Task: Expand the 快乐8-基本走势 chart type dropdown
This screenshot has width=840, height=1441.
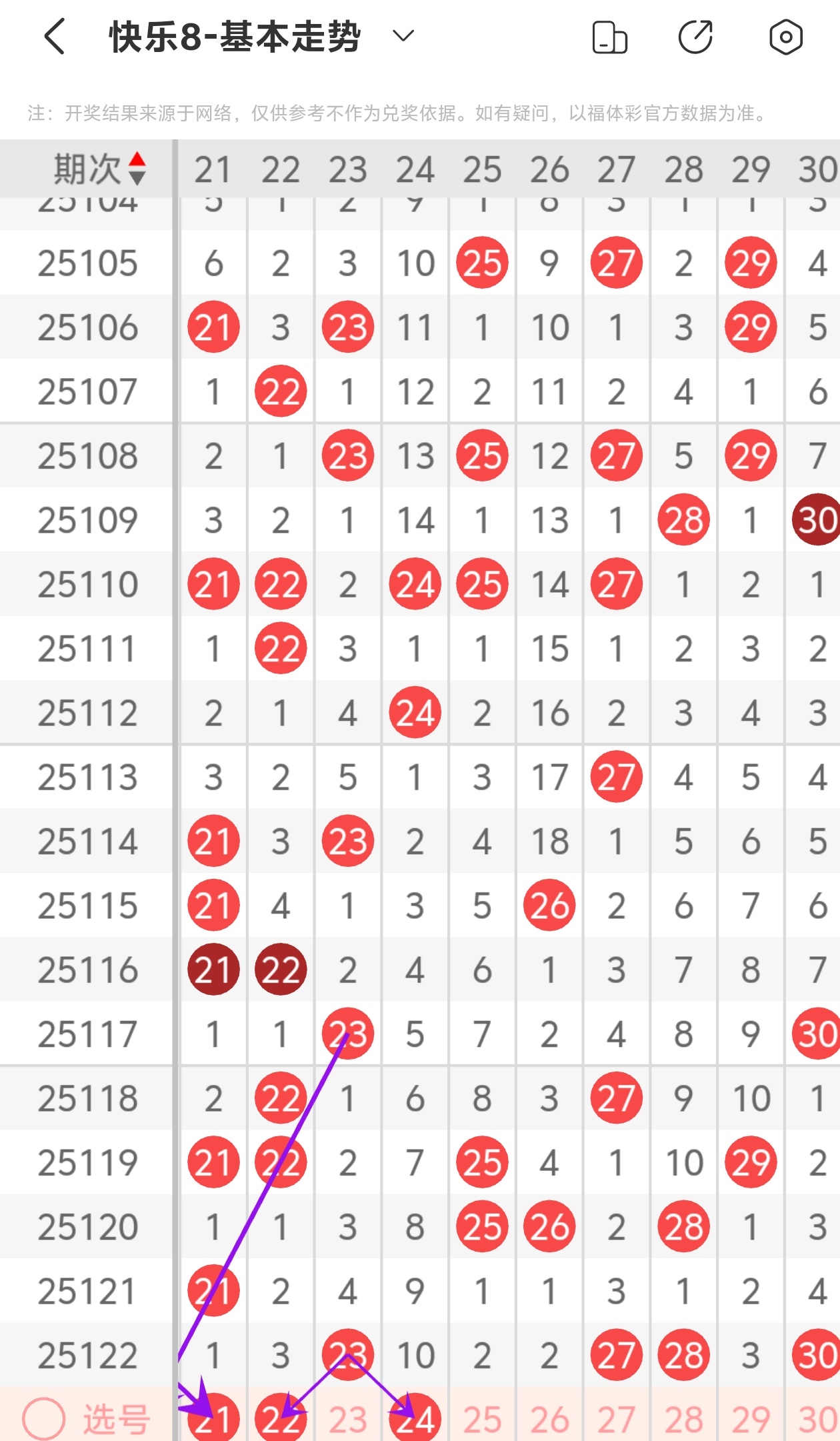Action: [x=403, y=36]
